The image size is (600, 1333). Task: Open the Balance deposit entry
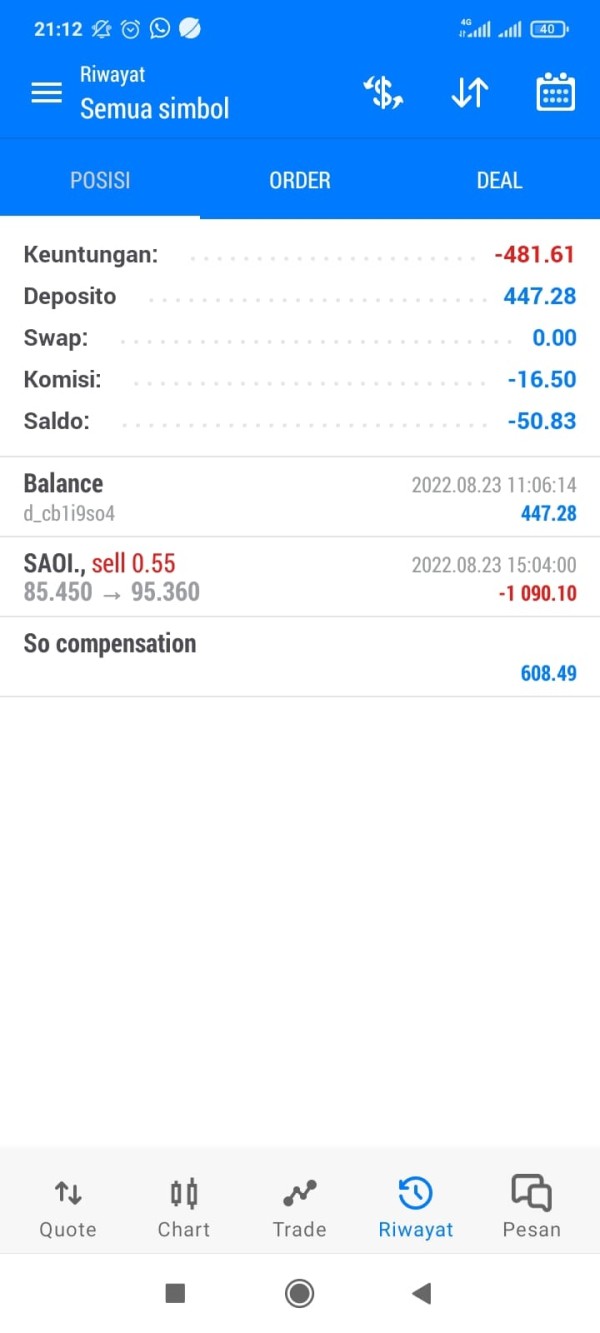point(300,497)
